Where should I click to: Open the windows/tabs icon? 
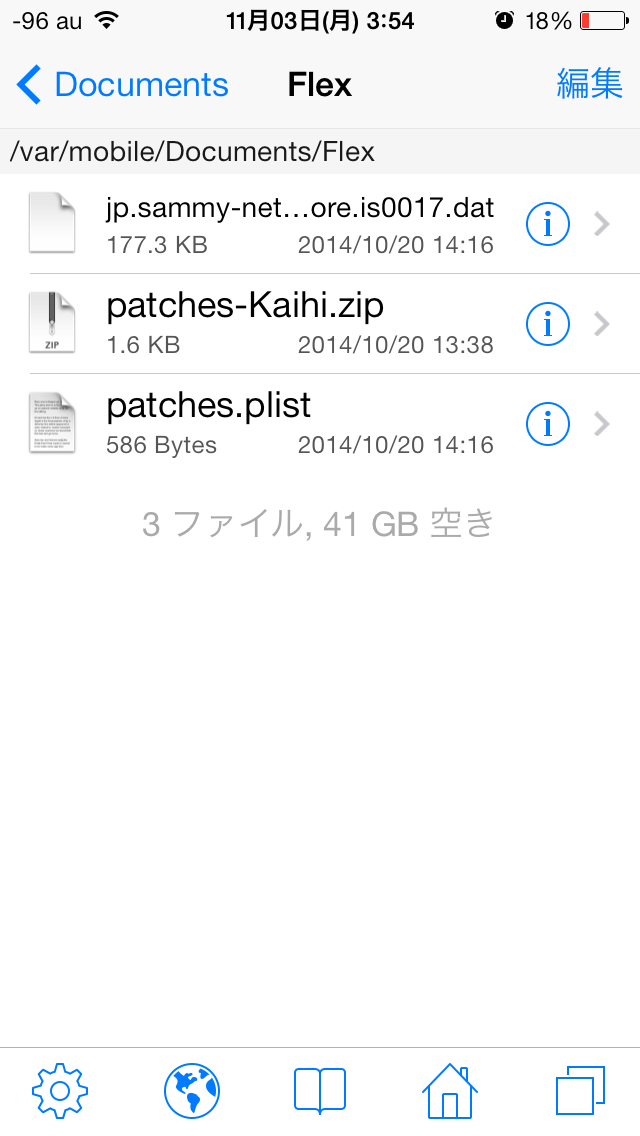(580, 1090)
